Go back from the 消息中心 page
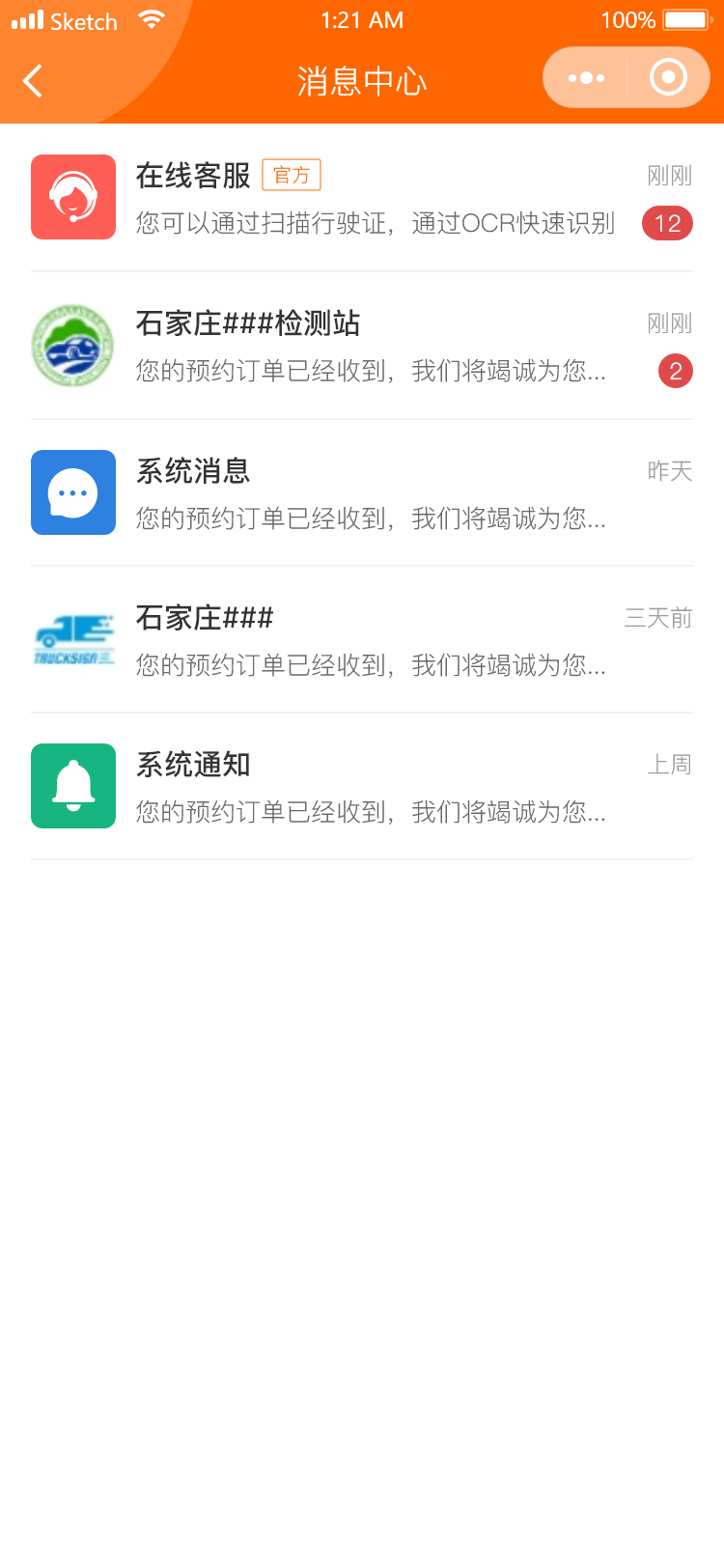The height and width of the screenshot is (1568, 724). (x=33, y=81)
